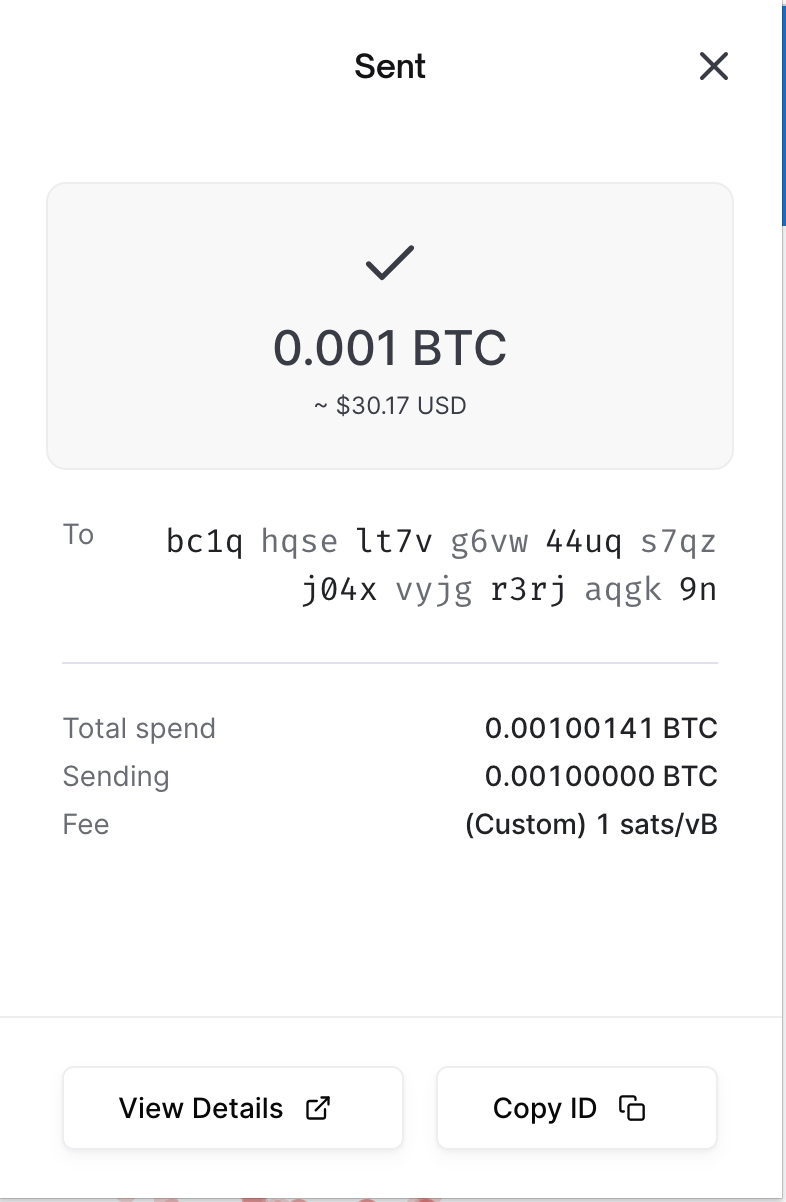Click the checkmark success icon
786x1202 pixels.
390,261
